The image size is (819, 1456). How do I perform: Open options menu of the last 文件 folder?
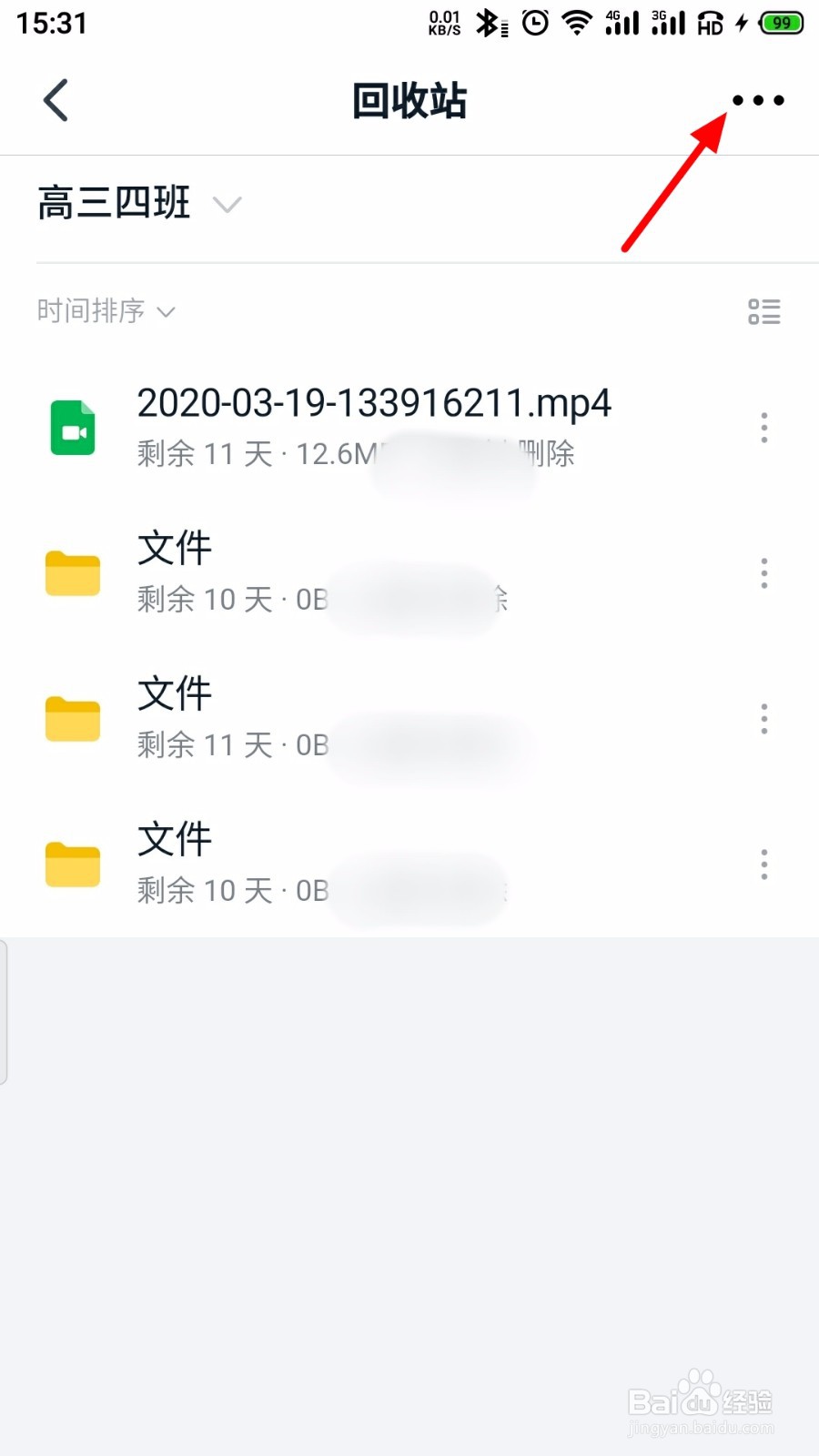tap(763, 864)
